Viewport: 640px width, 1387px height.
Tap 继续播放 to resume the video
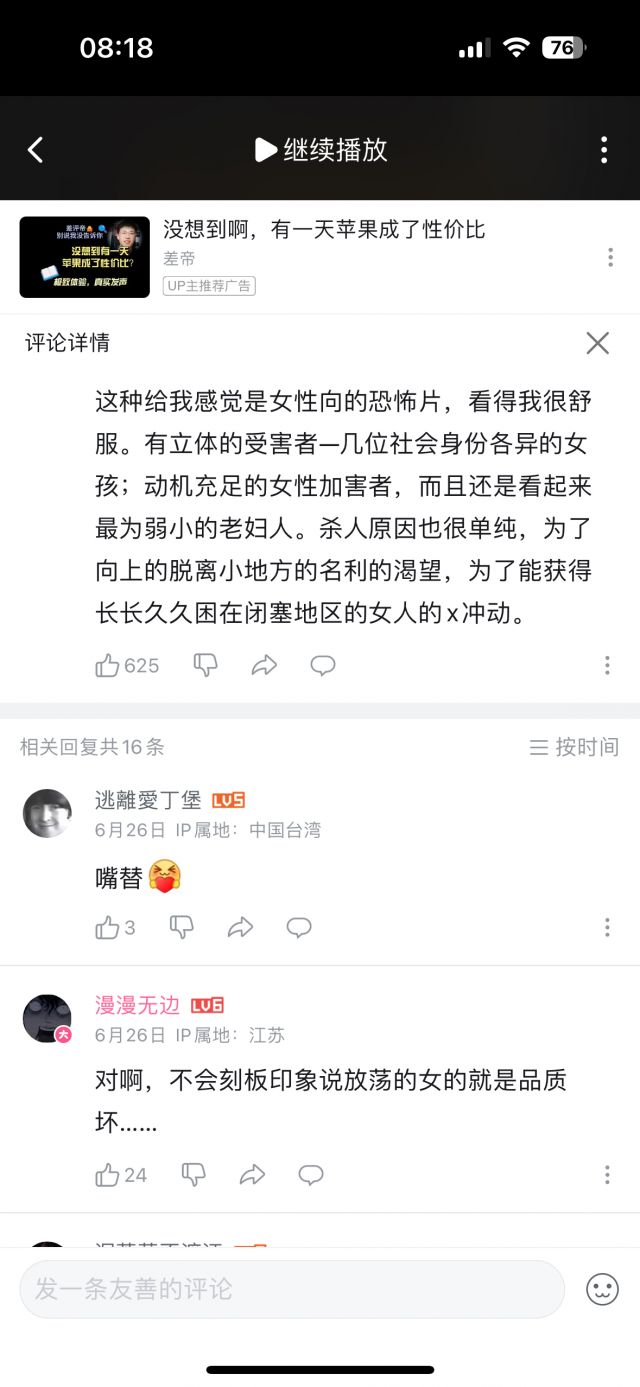tap(321, 150)
